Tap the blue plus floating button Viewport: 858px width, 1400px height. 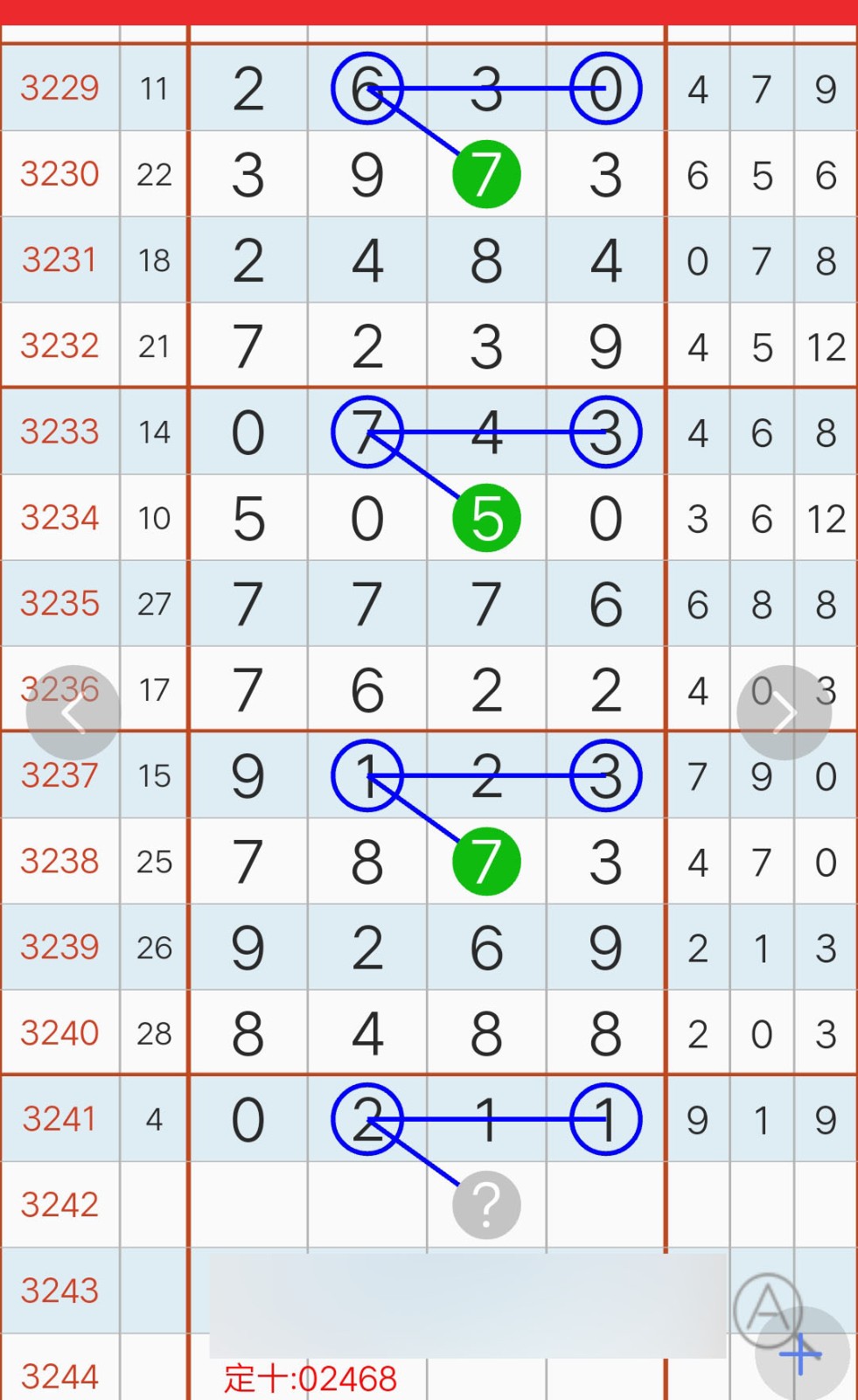click(801, 1354)
